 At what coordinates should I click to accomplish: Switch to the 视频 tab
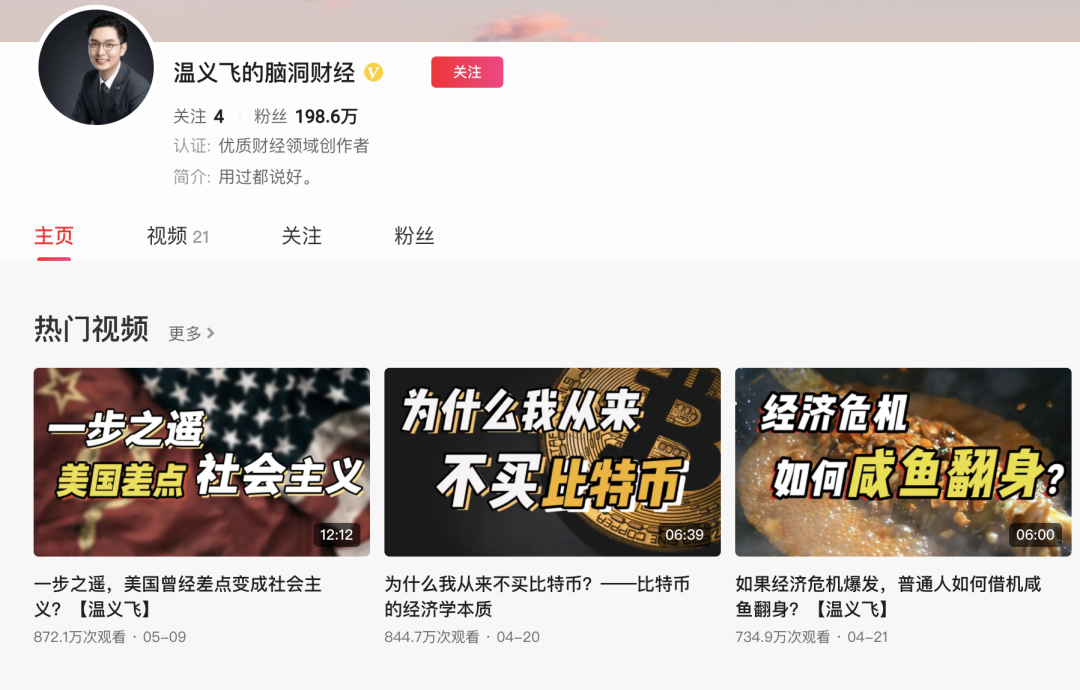pos(177,236)
